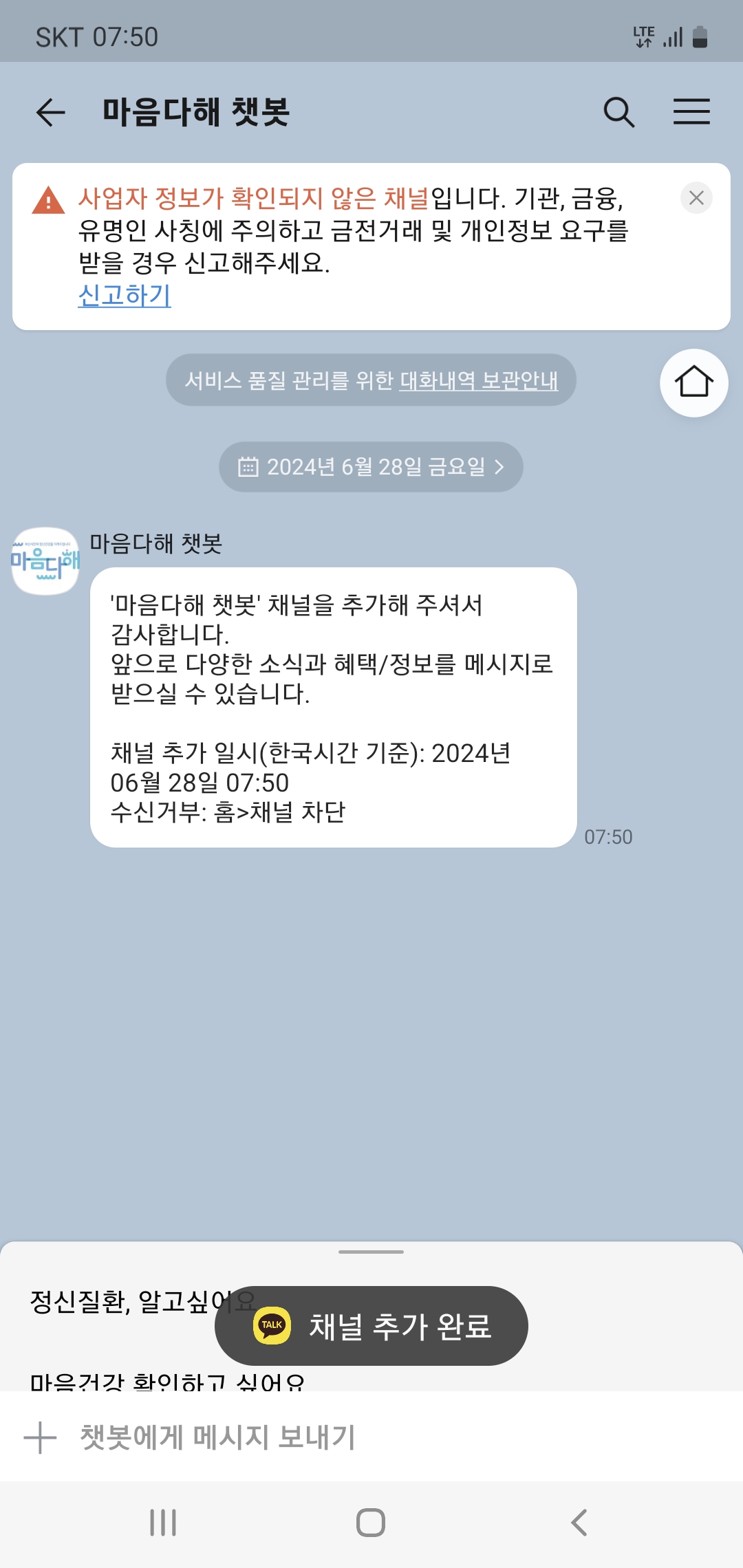Tap the plus attach icon
The width and height of the screenshot is (743, 1568).
click(40, 1437)
